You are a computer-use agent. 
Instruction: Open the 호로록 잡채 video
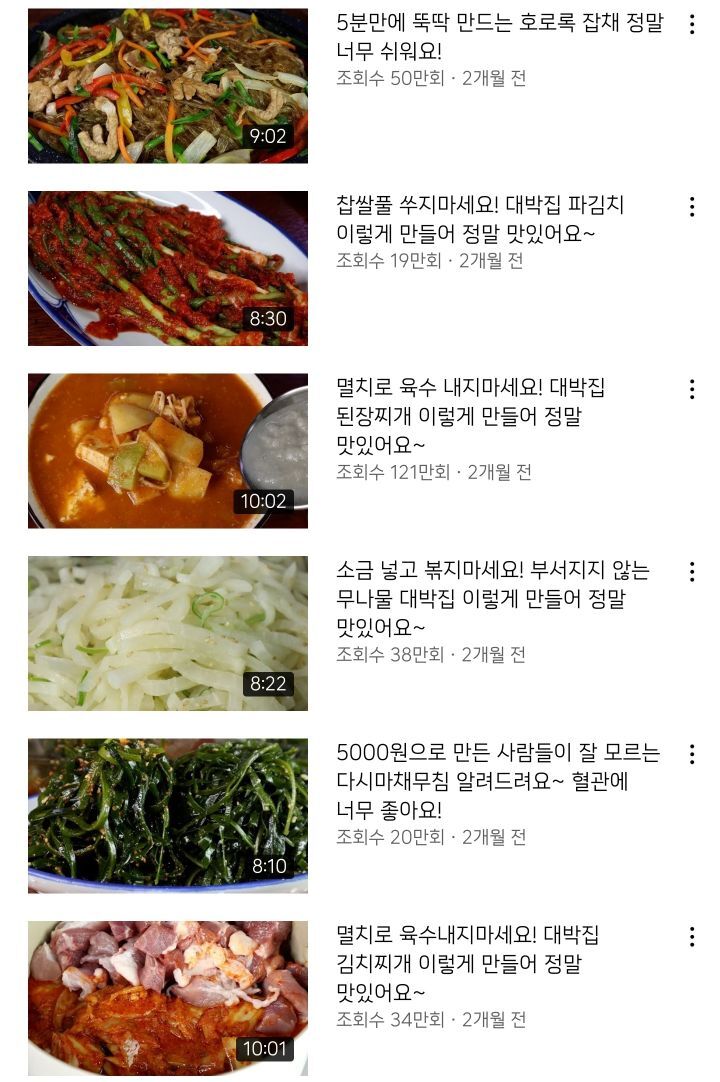click(x=168, y=86)
